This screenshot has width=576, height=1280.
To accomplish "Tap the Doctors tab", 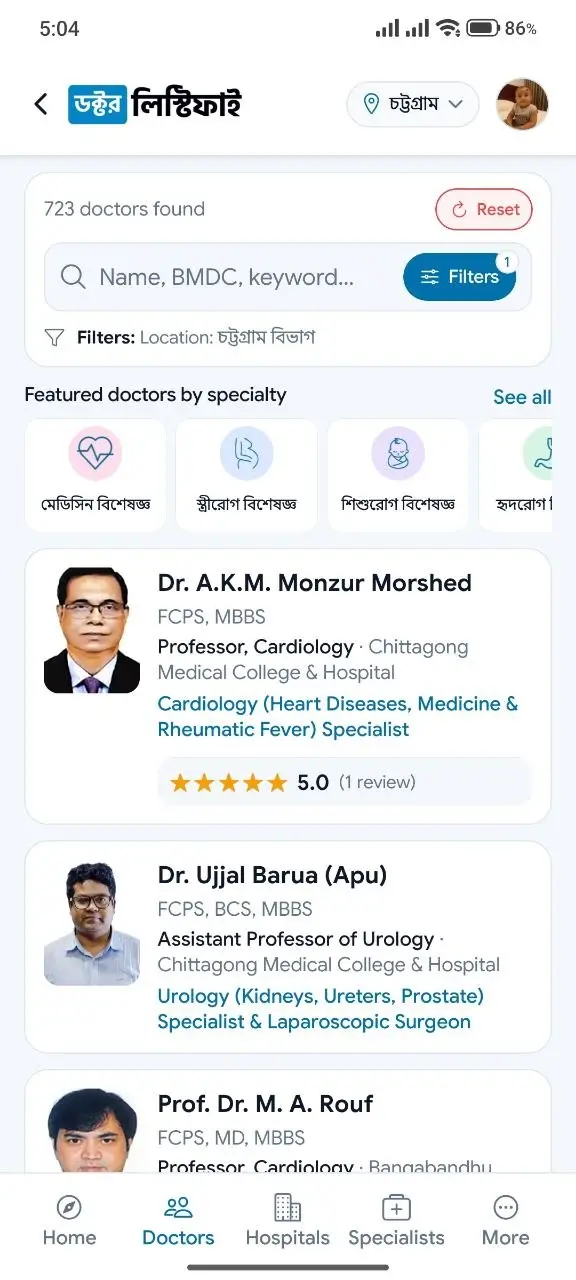I will coord(178,1221).
